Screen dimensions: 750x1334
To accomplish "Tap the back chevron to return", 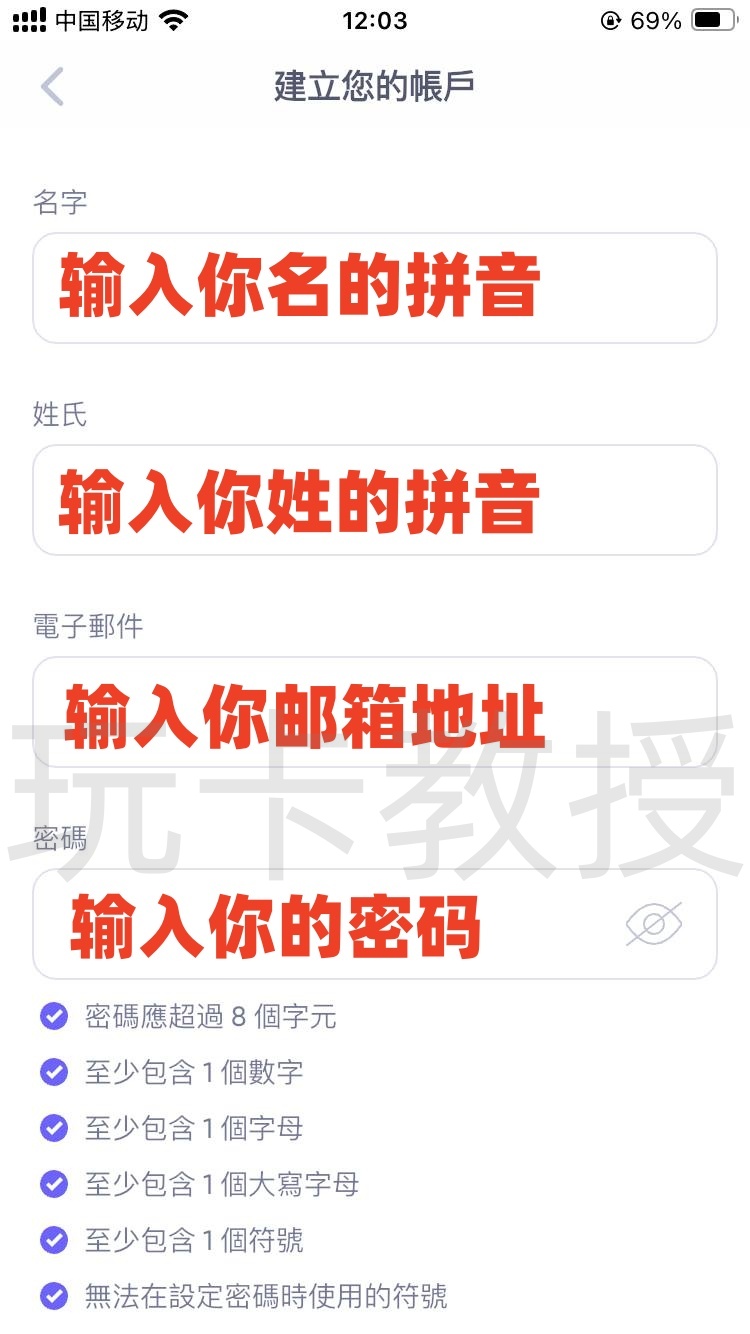I will click(52, 87).
